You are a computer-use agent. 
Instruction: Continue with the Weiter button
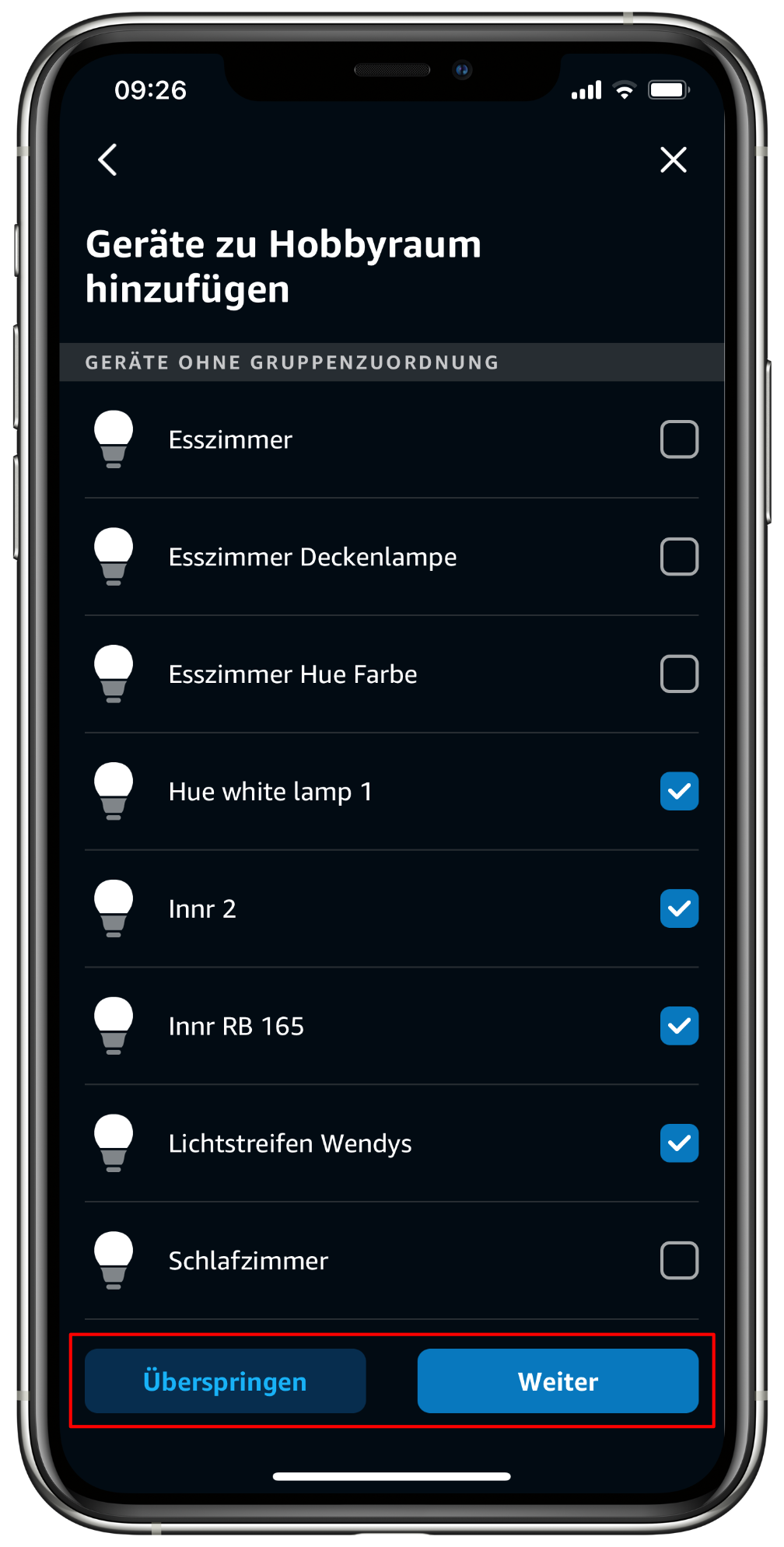point(558,1381)
